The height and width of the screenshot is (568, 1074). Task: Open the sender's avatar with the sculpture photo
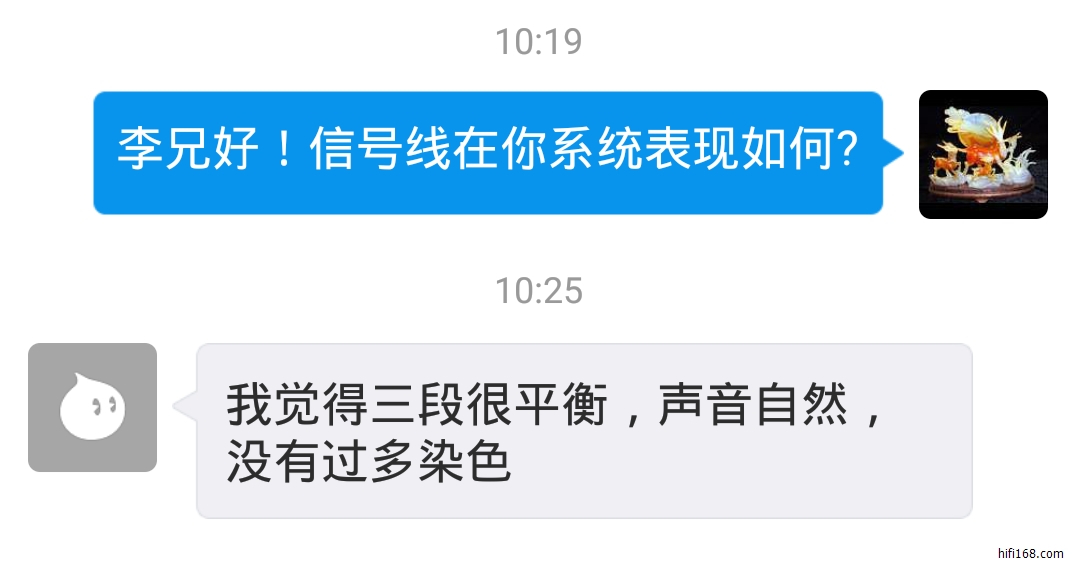pos(983,154)
